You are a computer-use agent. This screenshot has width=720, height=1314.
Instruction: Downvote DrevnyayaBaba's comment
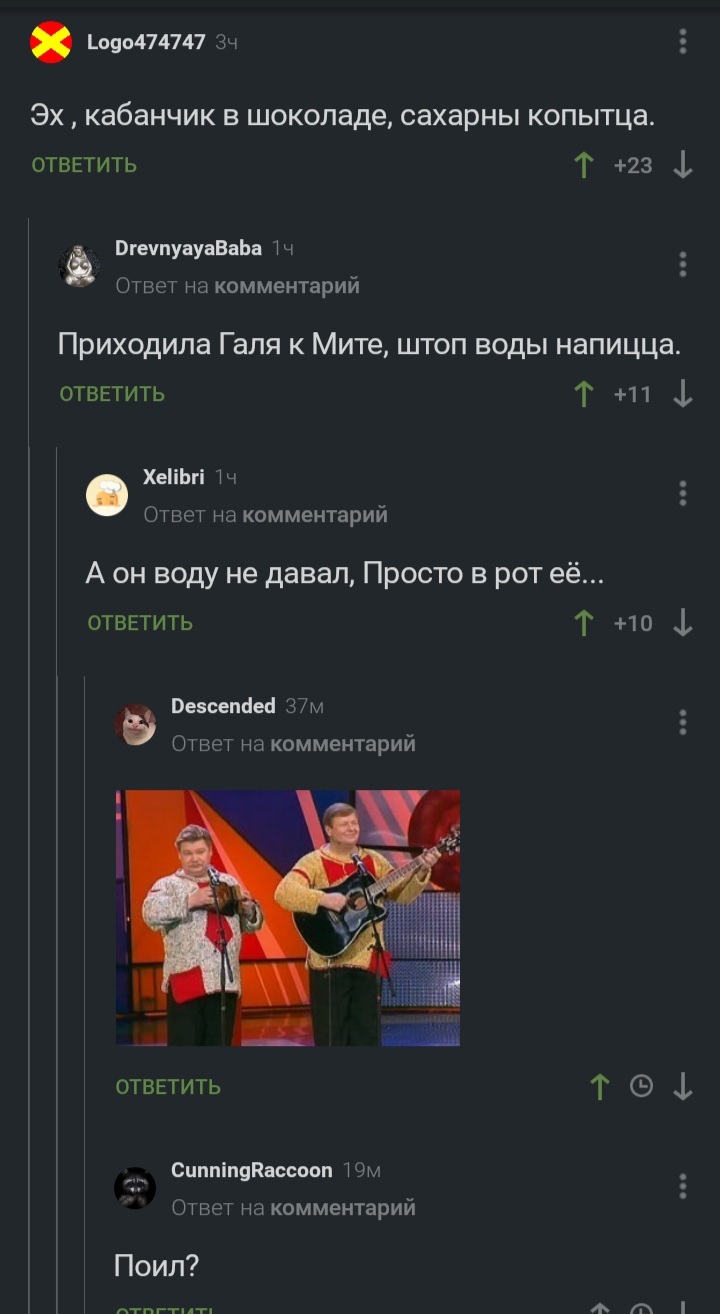[x=683, y=394]
